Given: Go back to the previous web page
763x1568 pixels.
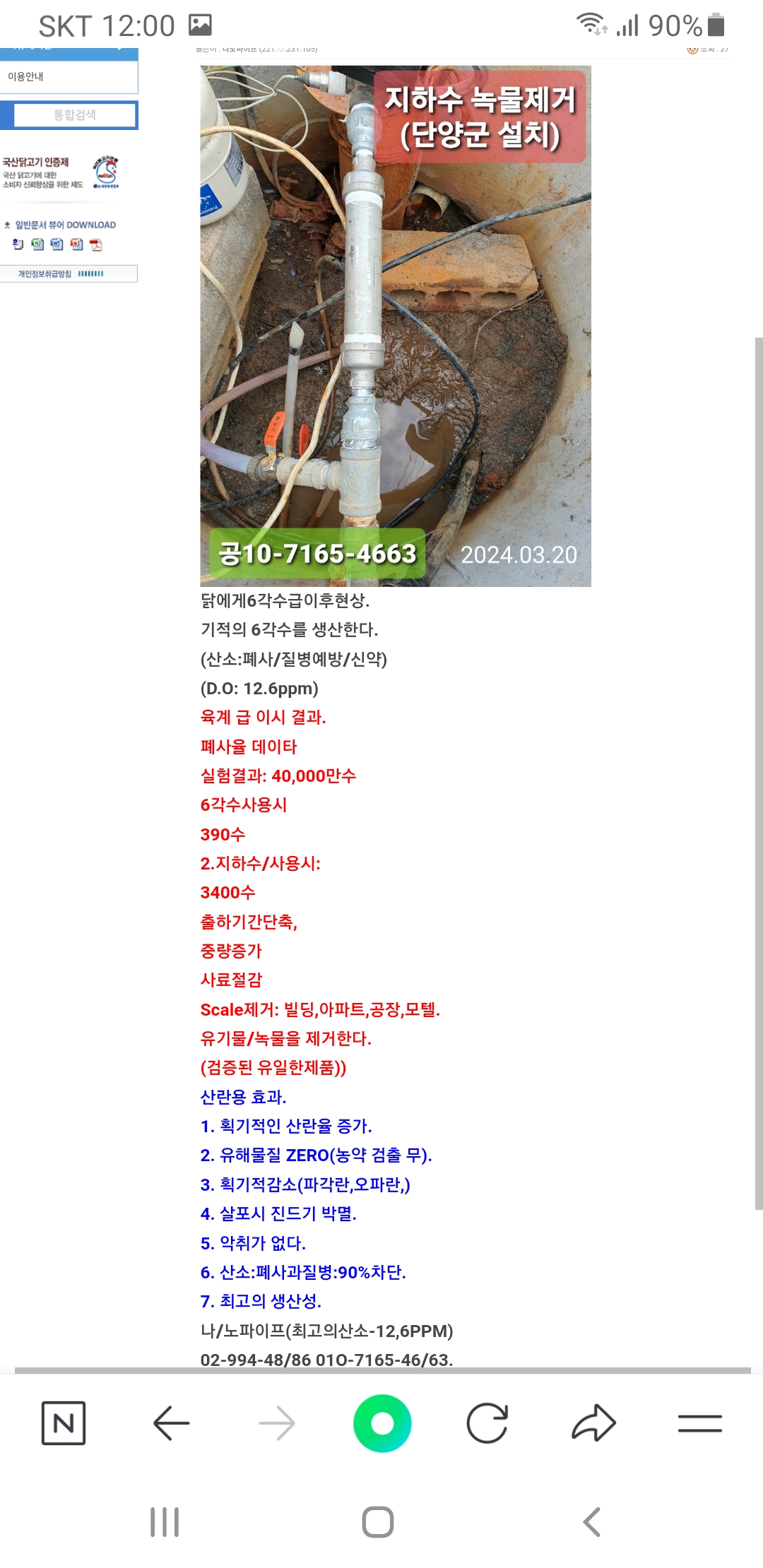Looking at the screenshot, I should [171, 1423].
